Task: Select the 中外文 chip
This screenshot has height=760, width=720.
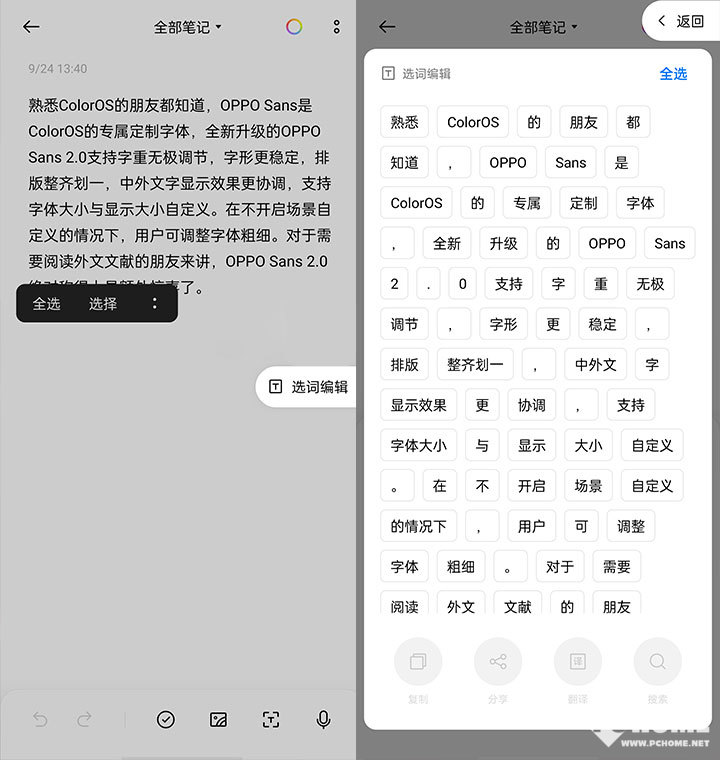Action: point(596,364)
